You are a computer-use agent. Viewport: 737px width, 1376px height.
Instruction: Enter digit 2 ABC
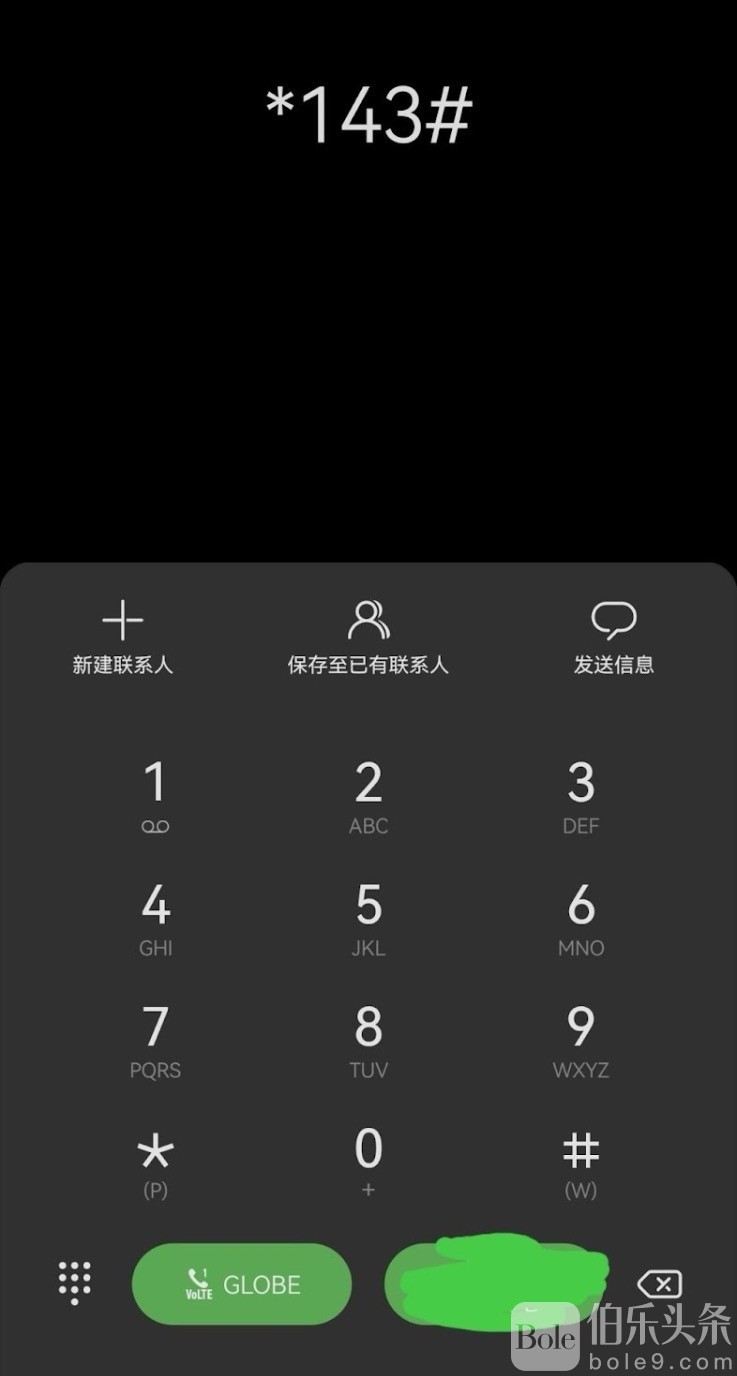click(368, 797)
